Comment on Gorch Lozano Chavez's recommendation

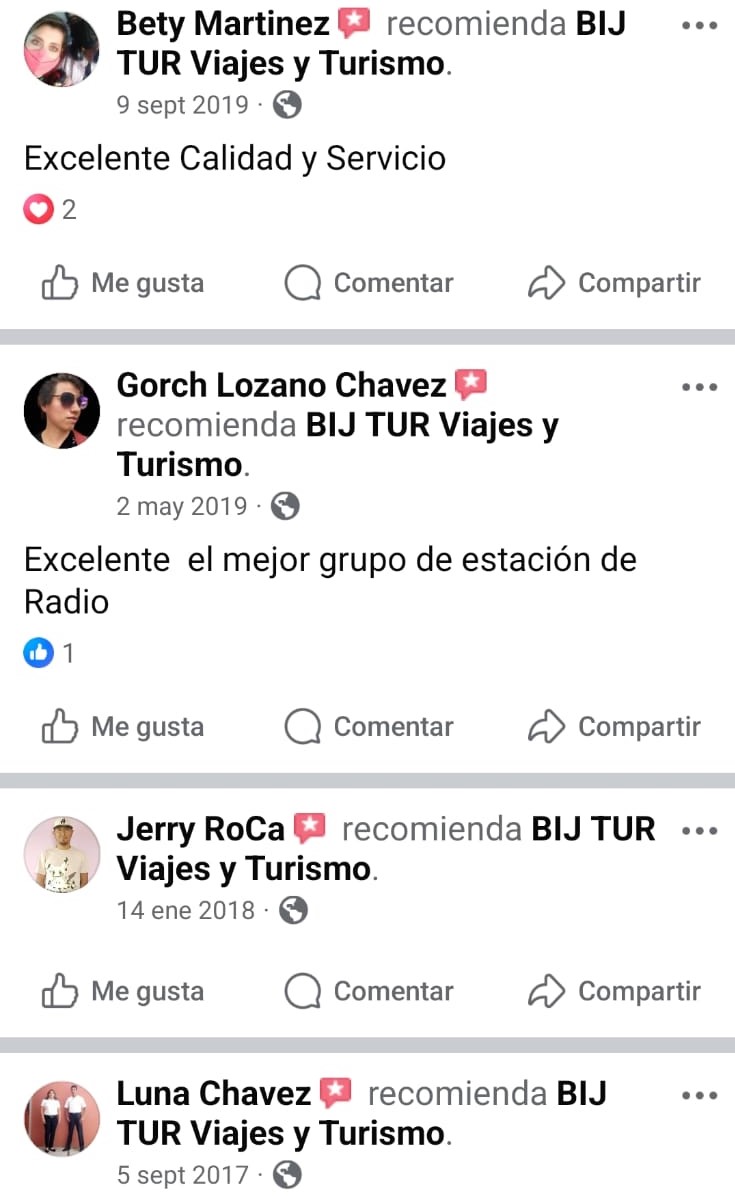pos(368,727)
